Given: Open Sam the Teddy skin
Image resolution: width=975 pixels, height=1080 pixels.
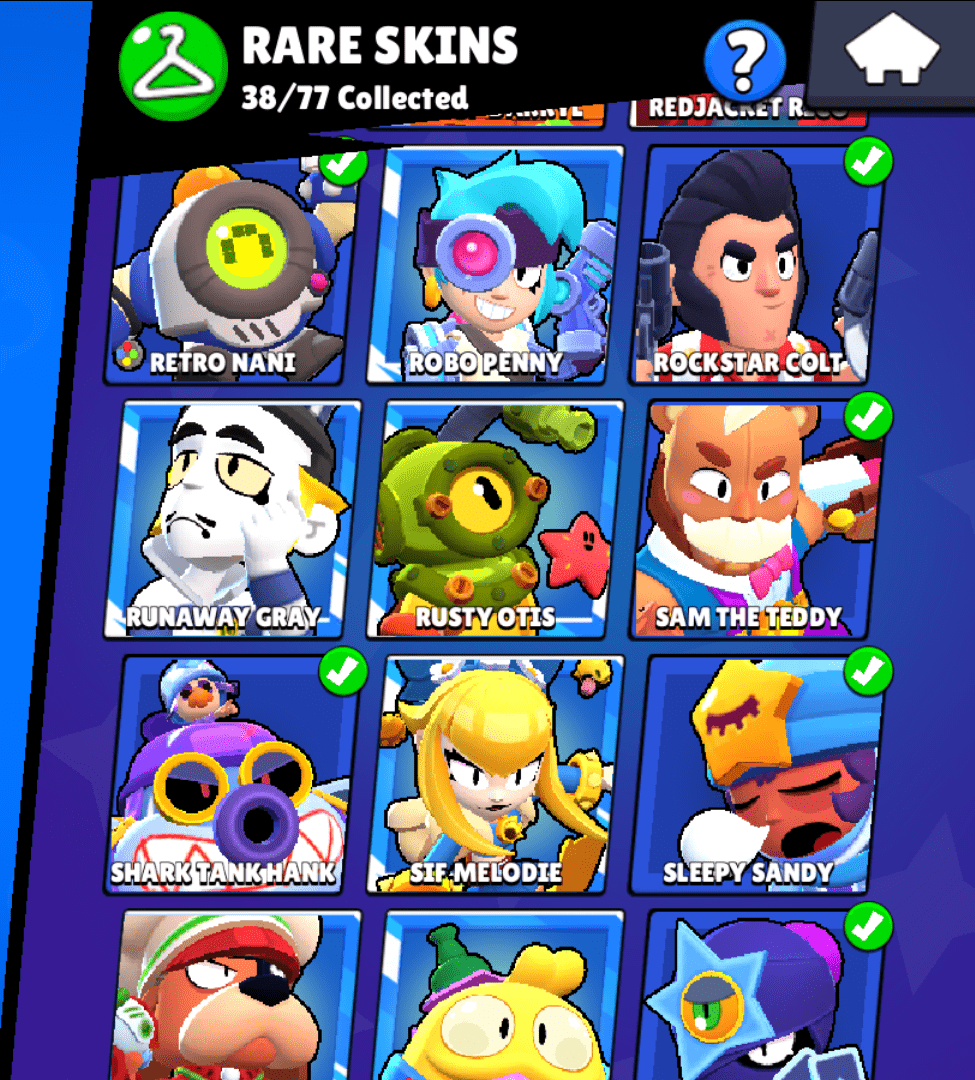Looking at the screenshot, I should point(758,520).
